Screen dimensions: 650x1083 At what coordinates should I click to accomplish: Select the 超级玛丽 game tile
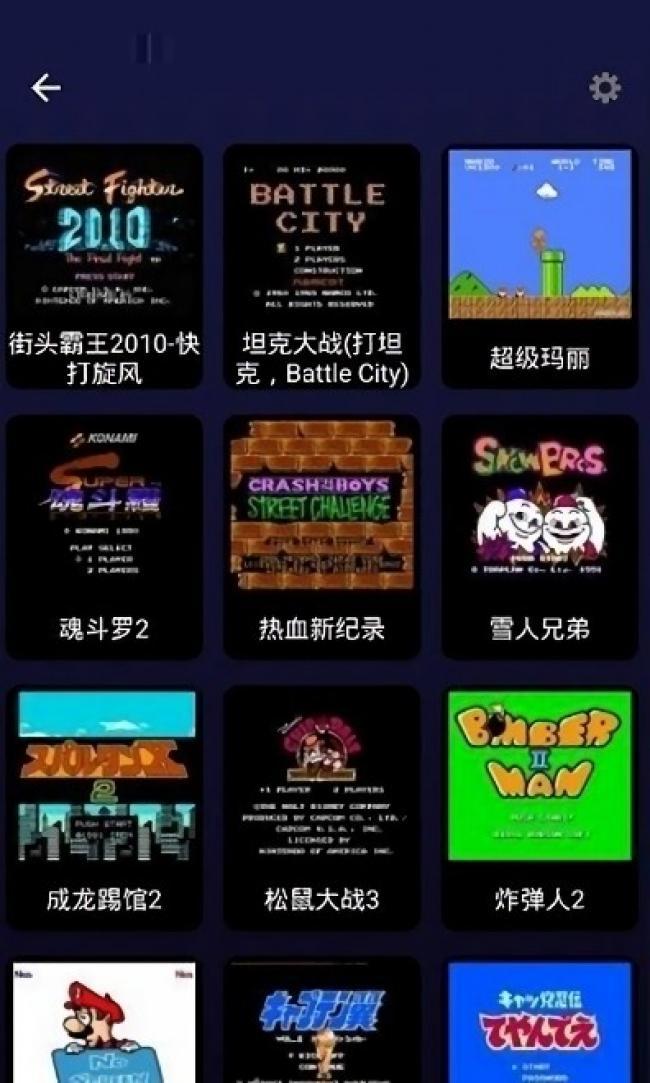coord(539,266)
